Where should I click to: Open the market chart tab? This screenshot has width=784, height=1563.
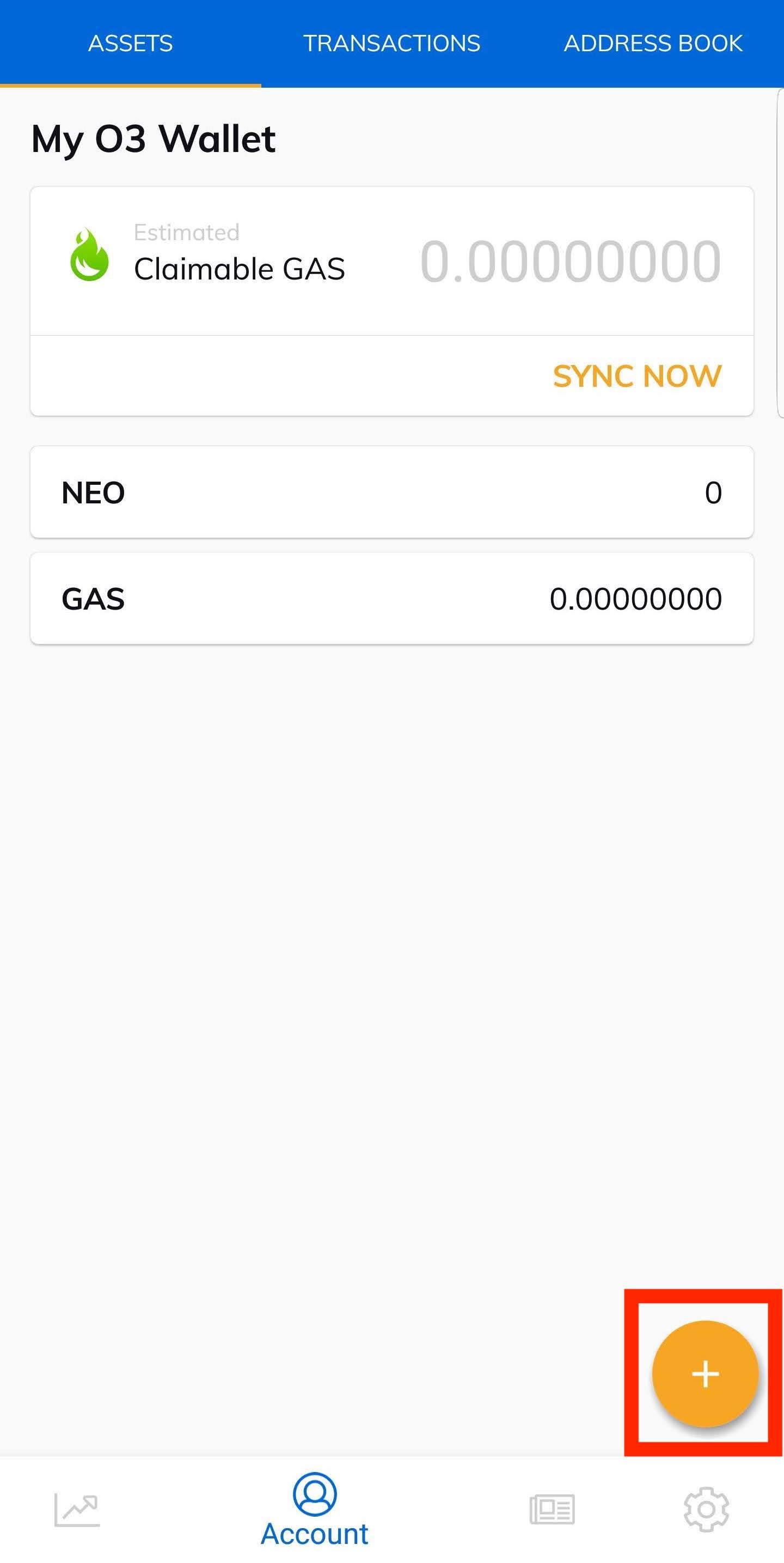(x=77, y=1510)
